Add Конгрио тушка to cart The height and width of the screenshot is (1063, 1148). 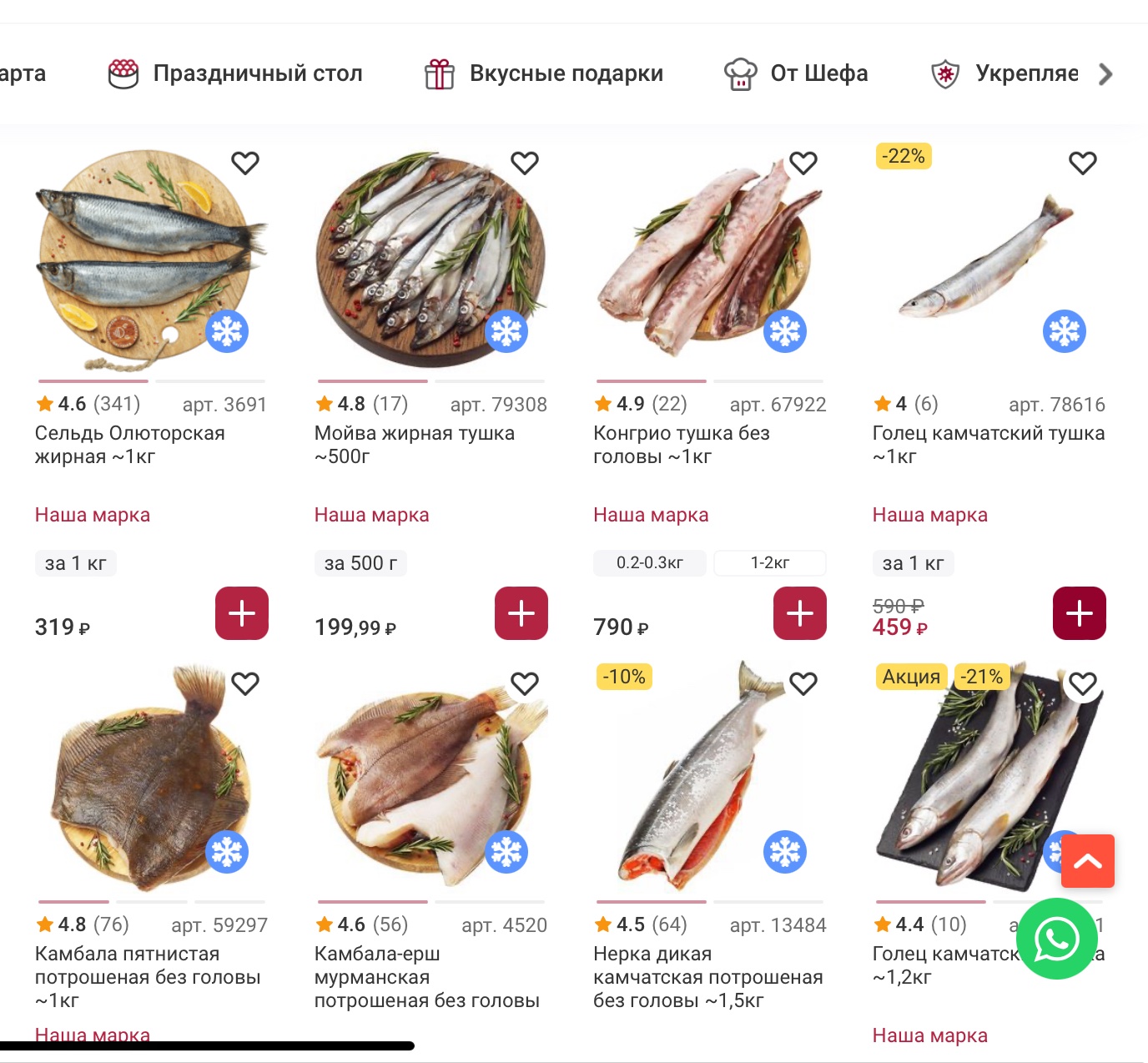click(800, 613)
